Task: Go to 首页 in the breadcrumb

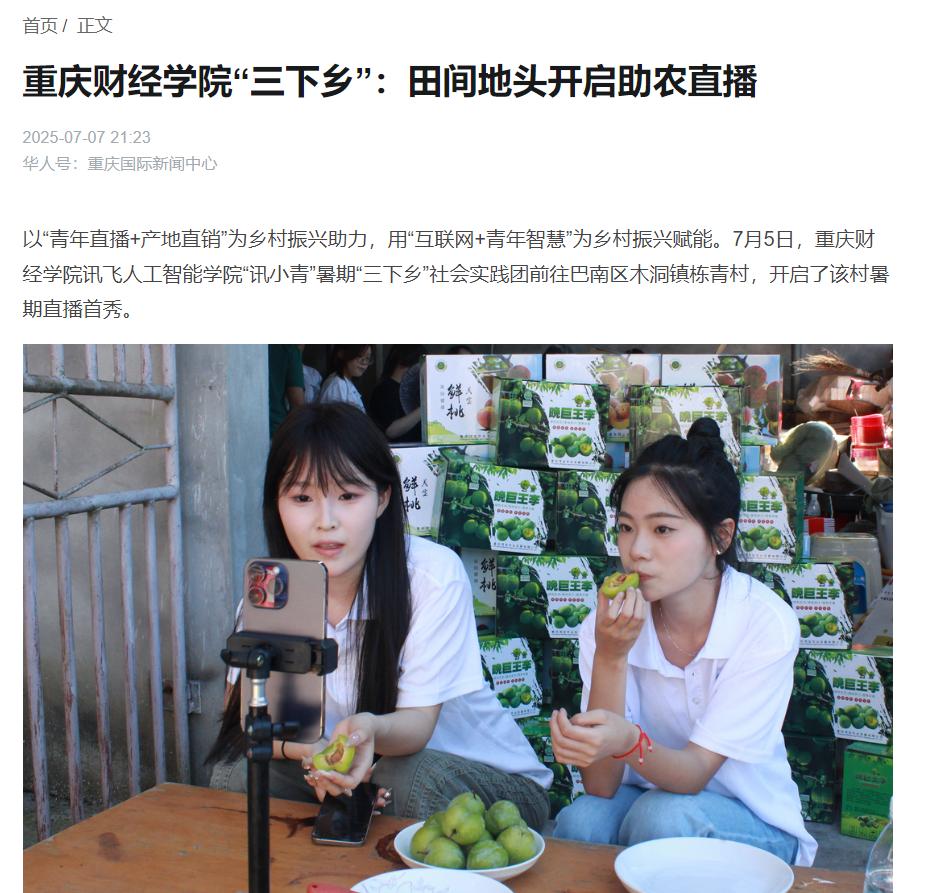Action: pyautogui.click(x=40, y=26)
